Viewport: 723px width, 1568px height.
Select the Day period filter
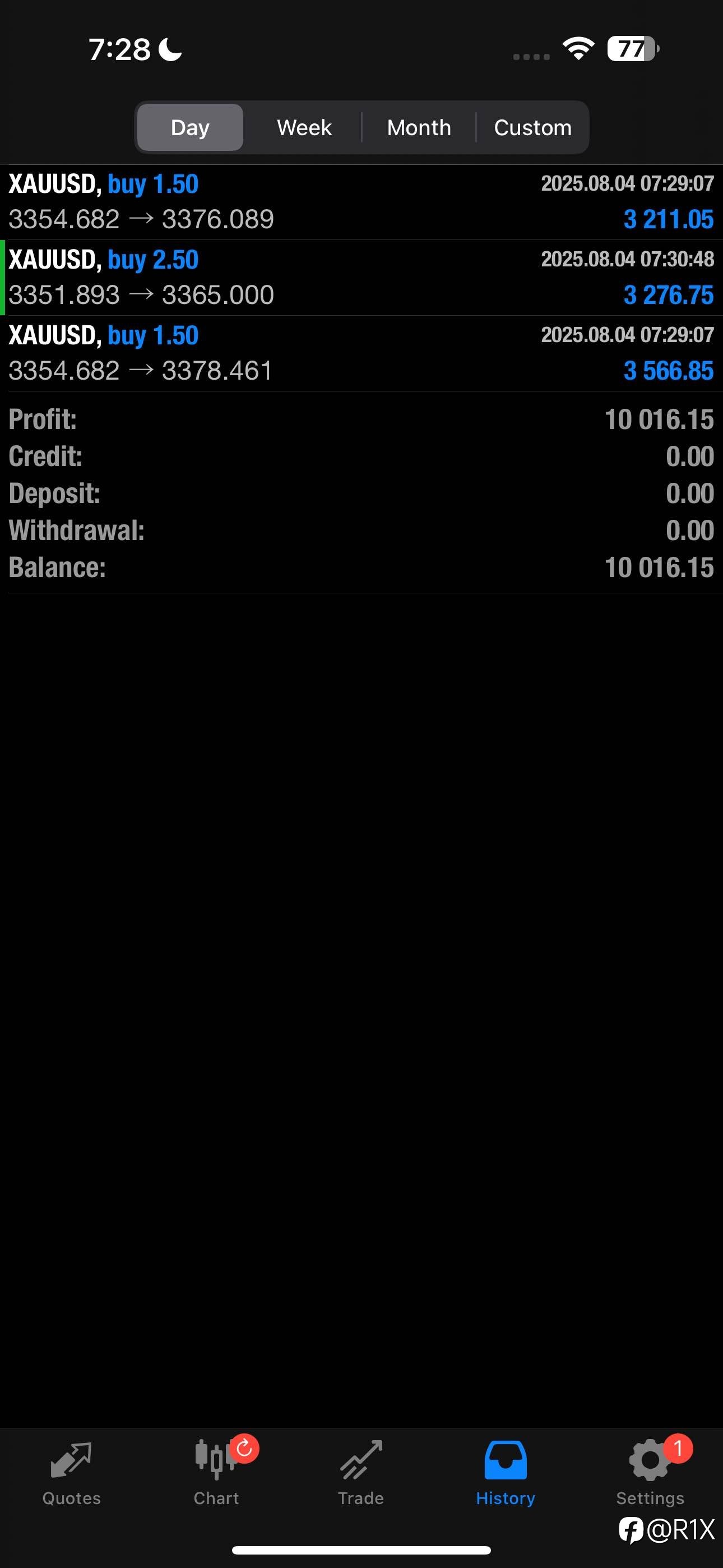tap(190, 127)
